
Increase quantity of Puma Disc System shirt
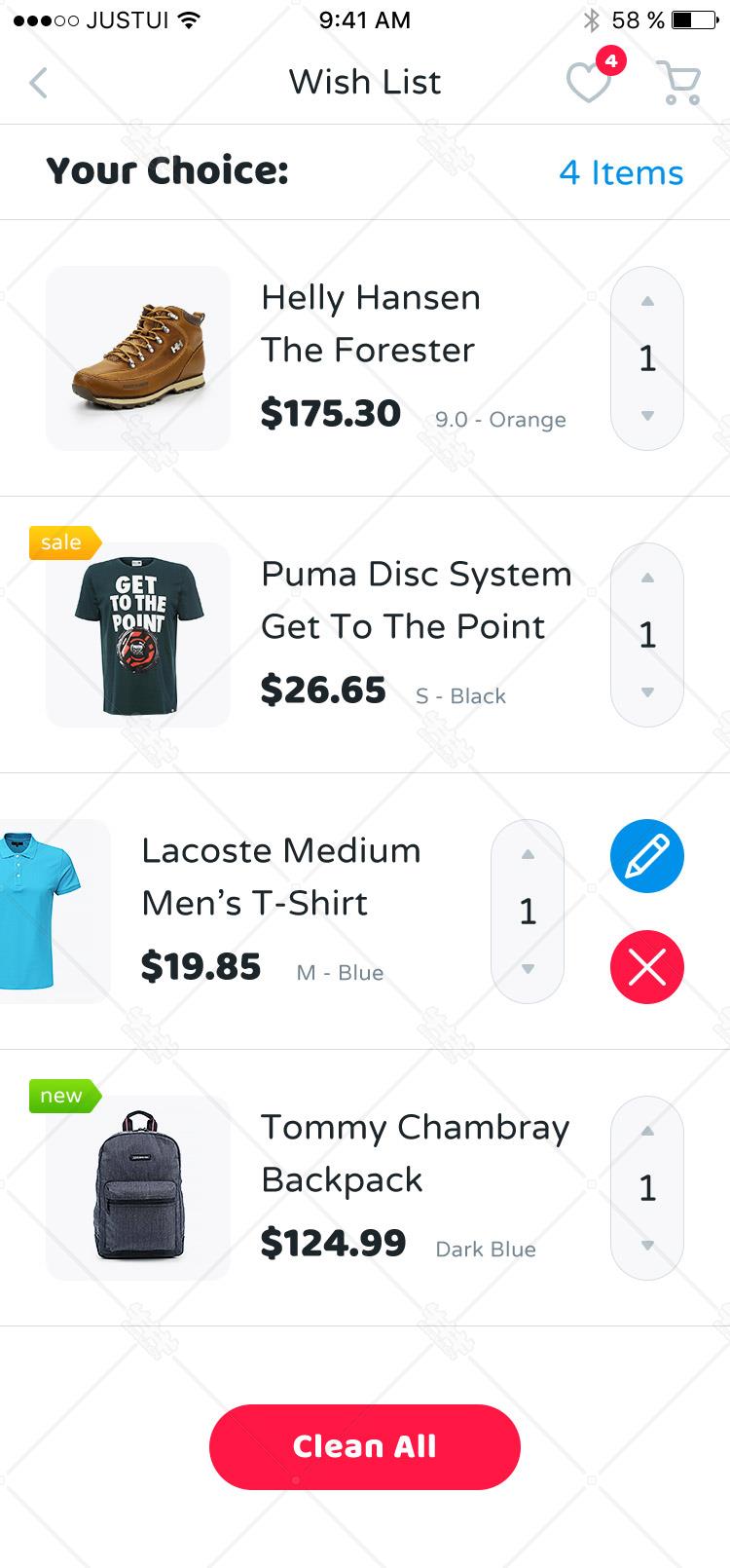pos(647,578)
